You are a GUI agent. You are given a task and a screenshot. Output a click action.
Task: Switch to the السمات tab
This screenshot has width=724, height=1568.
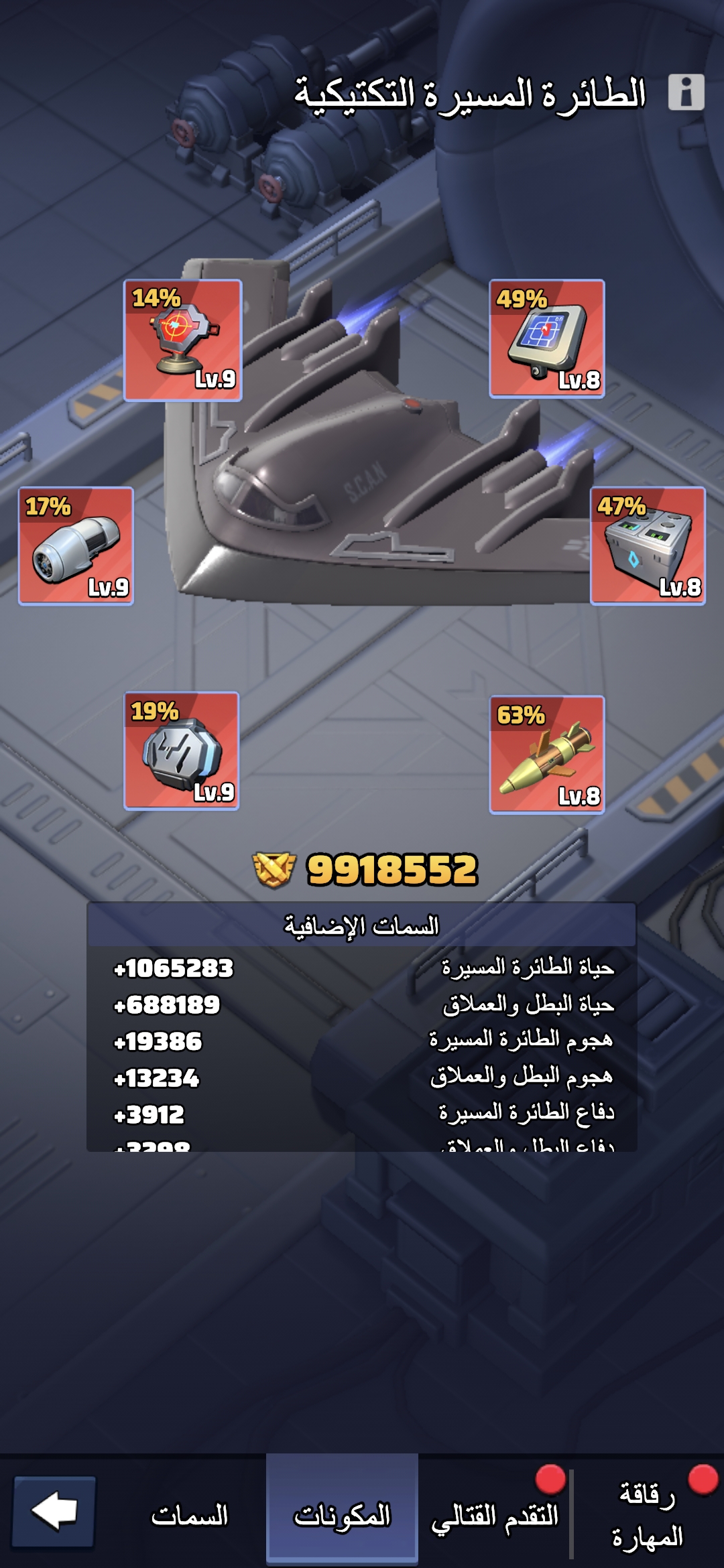pyautogui.click(x=190, y=1516)
